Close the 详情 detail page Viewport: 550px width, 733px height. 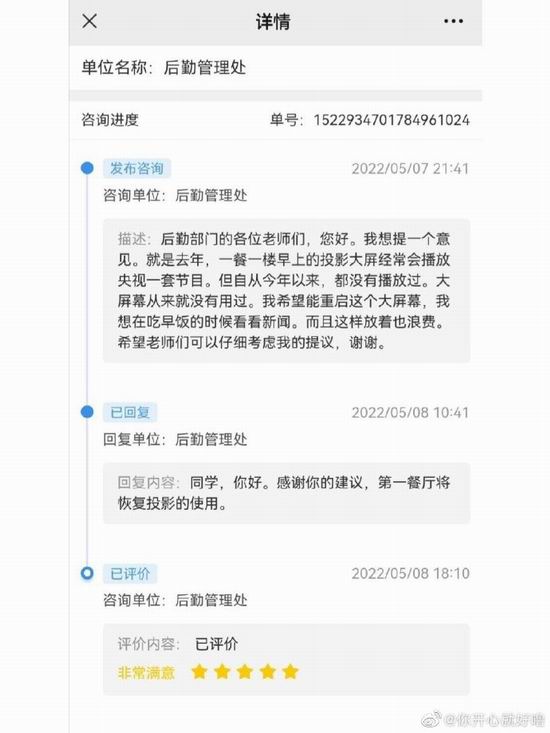point(89,21)
